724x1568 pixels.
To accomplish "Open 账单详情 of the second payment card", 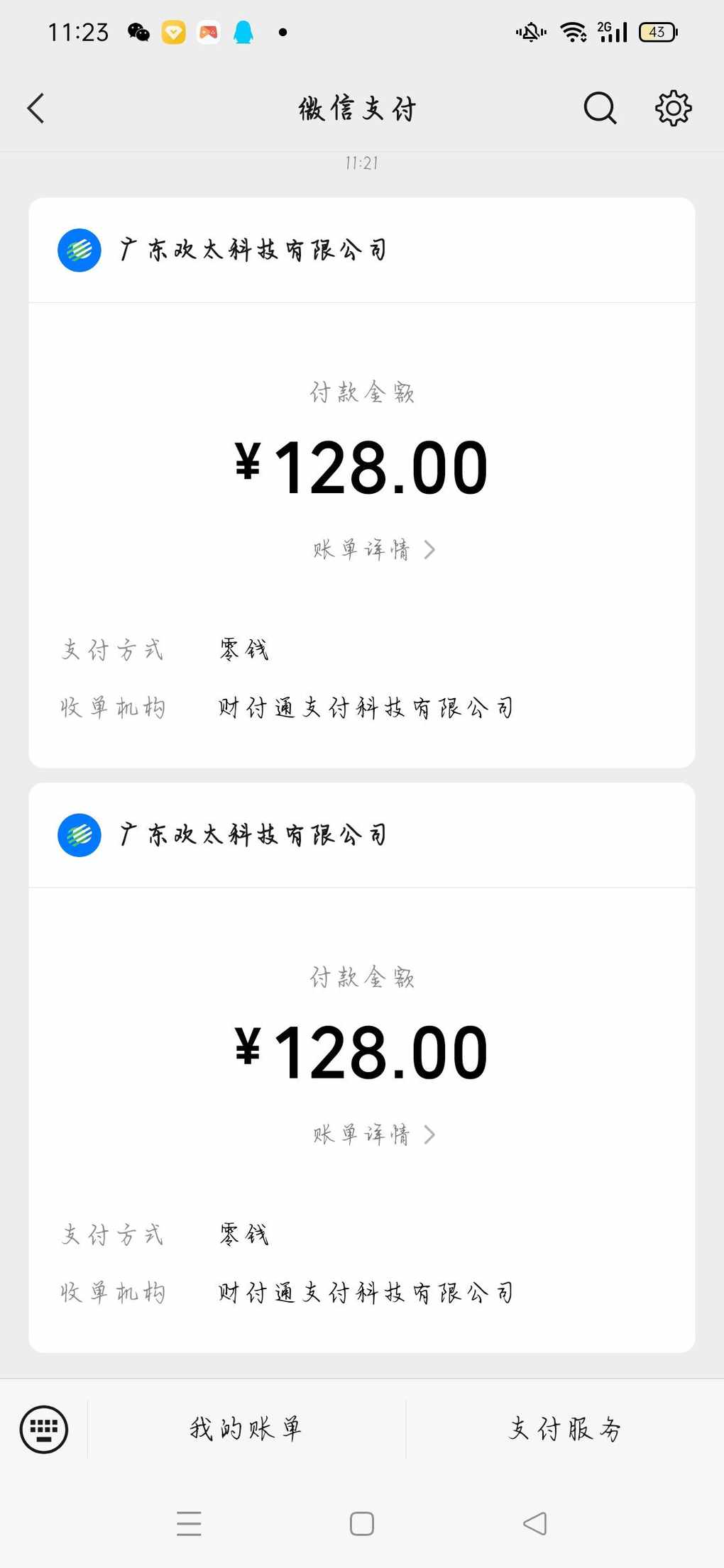I will point(373,1134).
